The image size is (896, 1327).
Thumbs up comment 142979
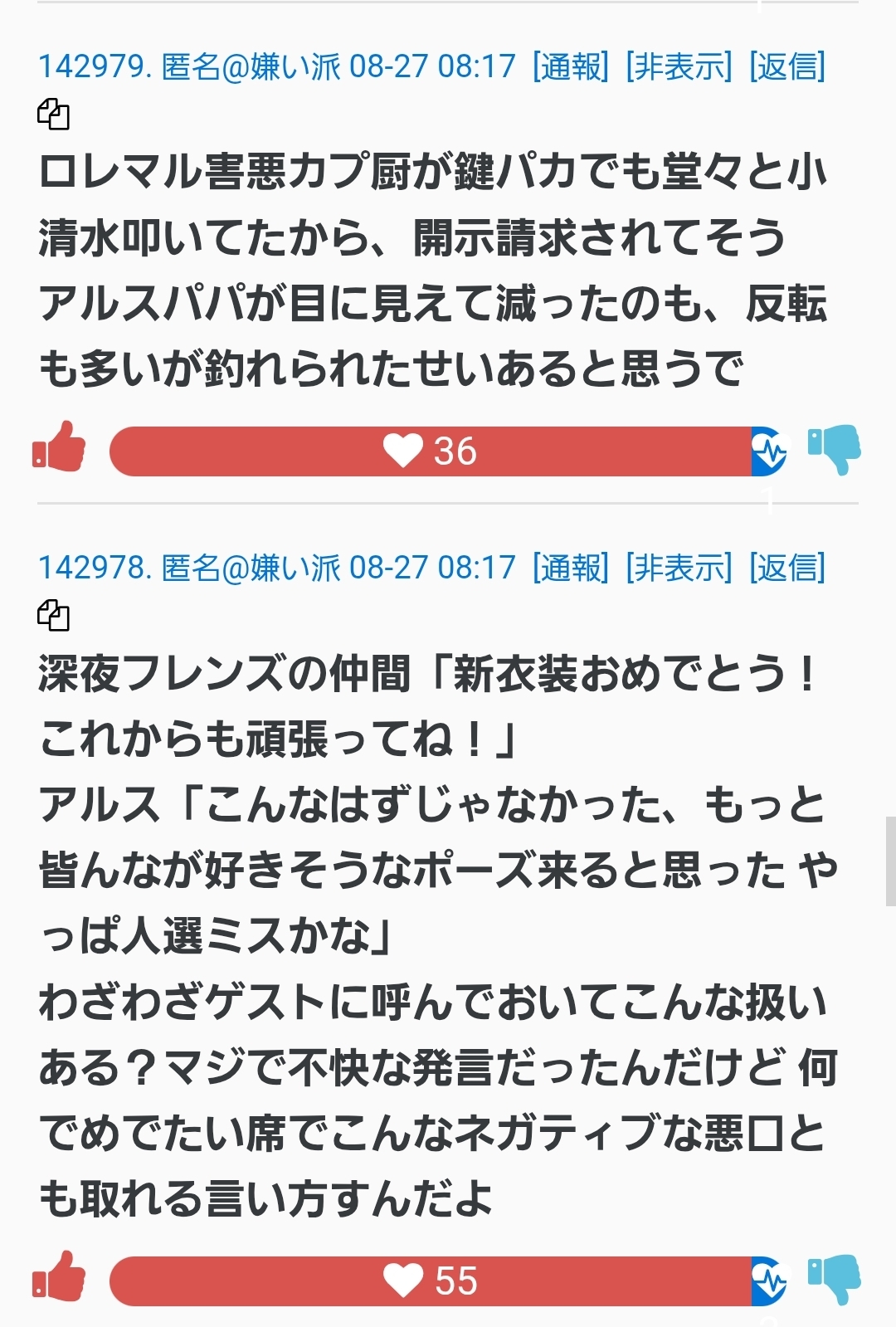point(59,447)
